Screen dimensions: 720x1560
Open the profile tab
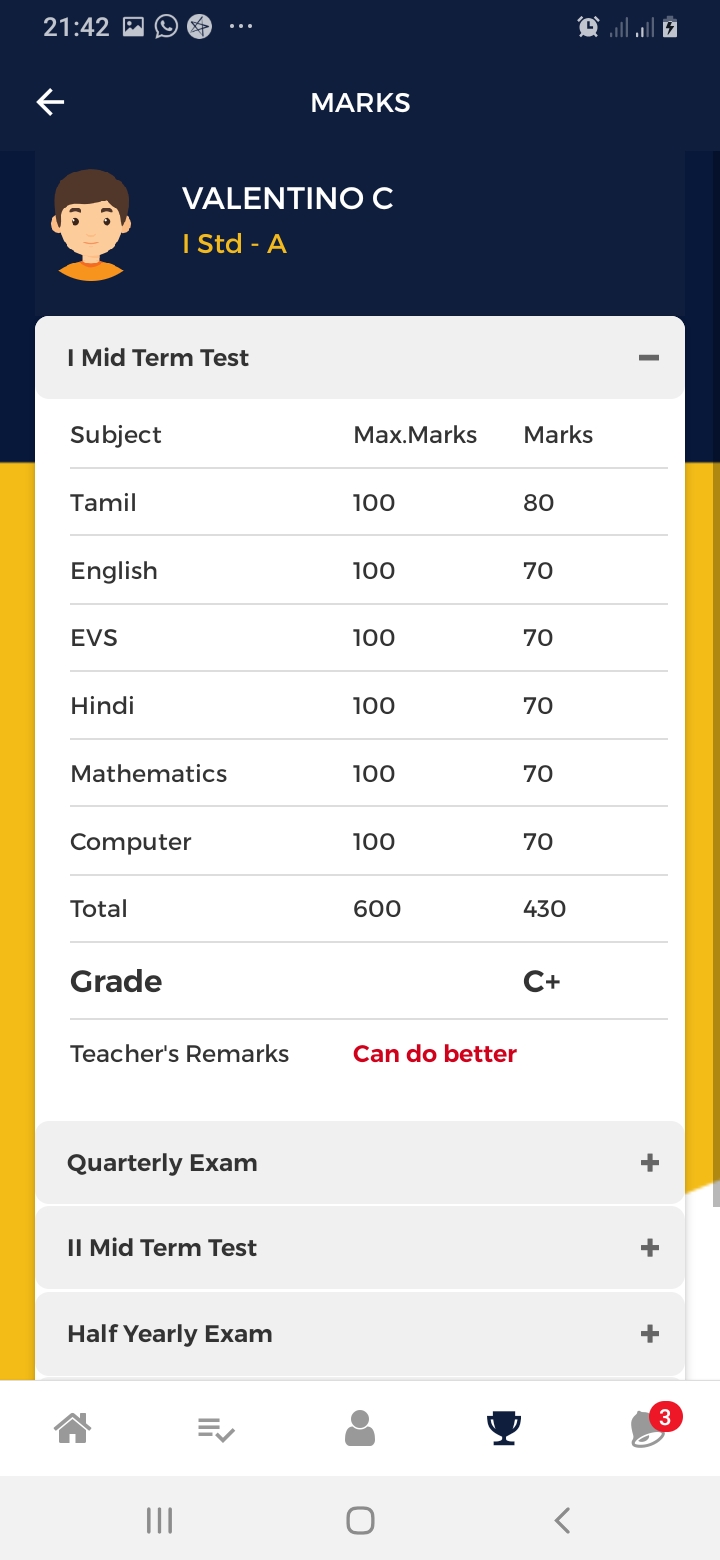click(x=360, y=1428)
